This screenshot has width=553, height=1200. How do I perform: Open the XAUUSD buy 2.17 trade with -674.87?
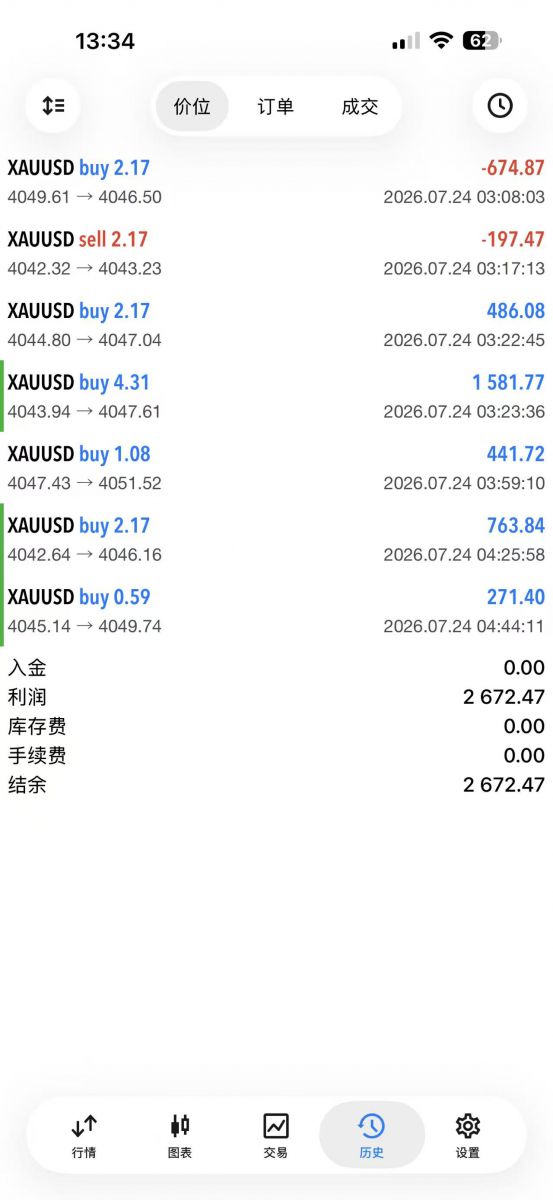click(276, 182)
